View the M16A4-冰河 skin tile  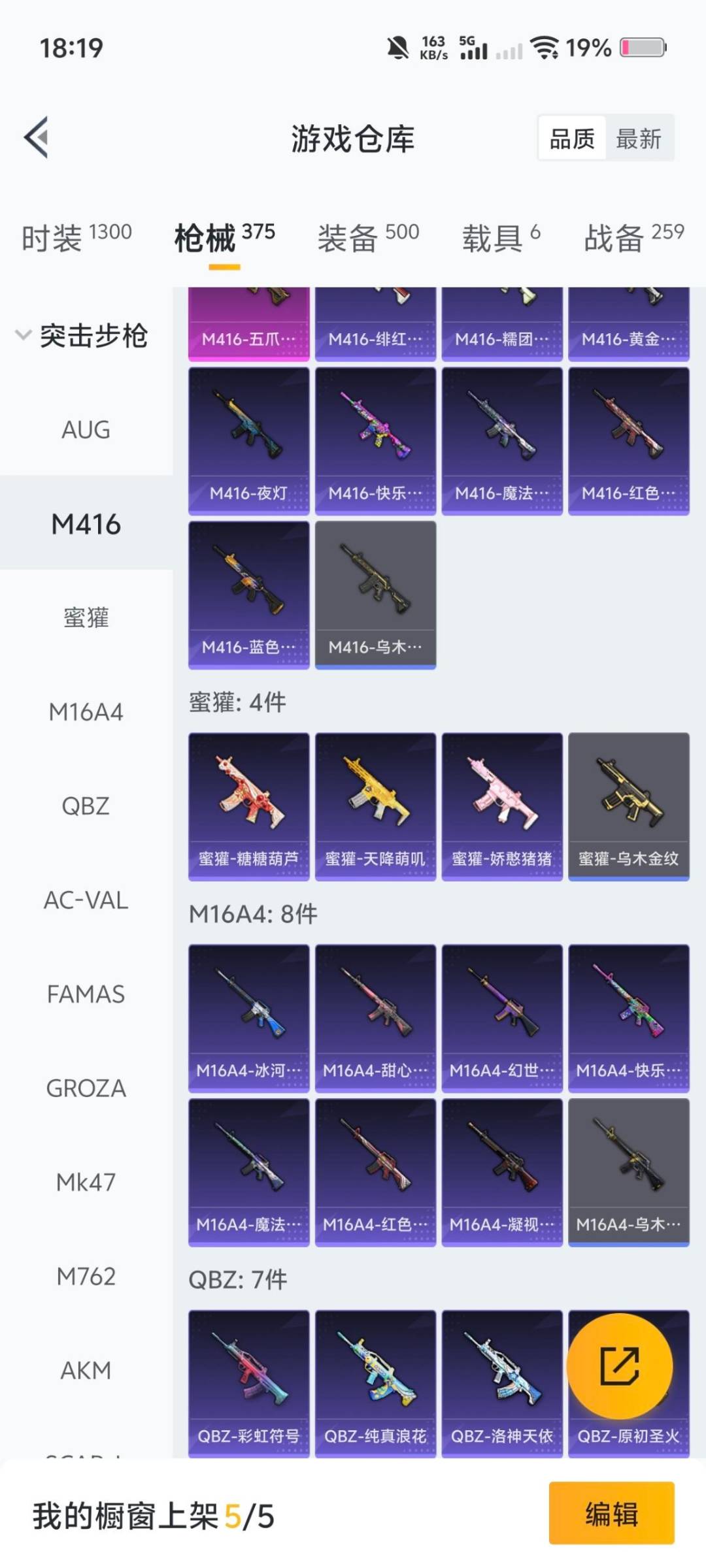[248, 1018]
